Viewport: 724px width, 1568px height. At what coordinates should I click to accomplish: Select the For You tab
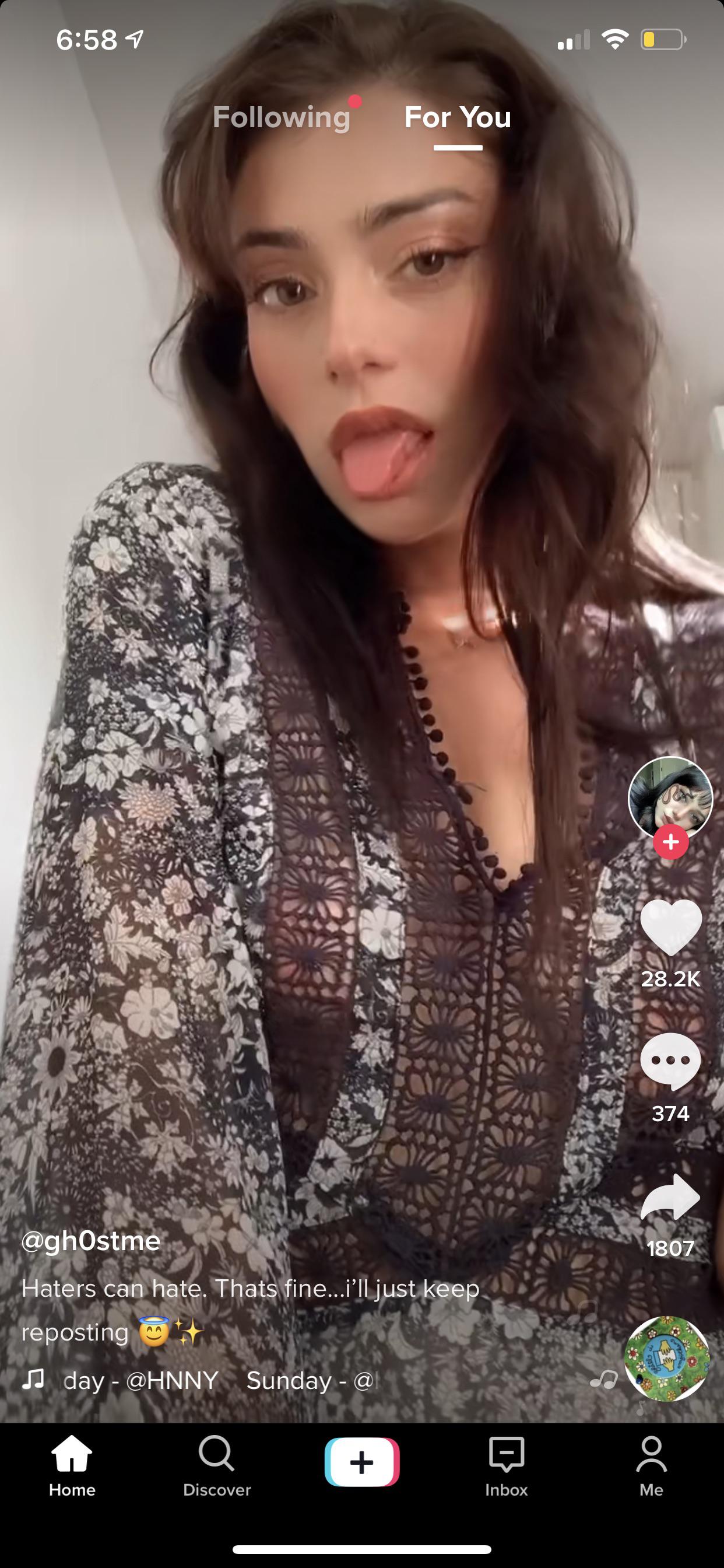[x=458, y=117]
